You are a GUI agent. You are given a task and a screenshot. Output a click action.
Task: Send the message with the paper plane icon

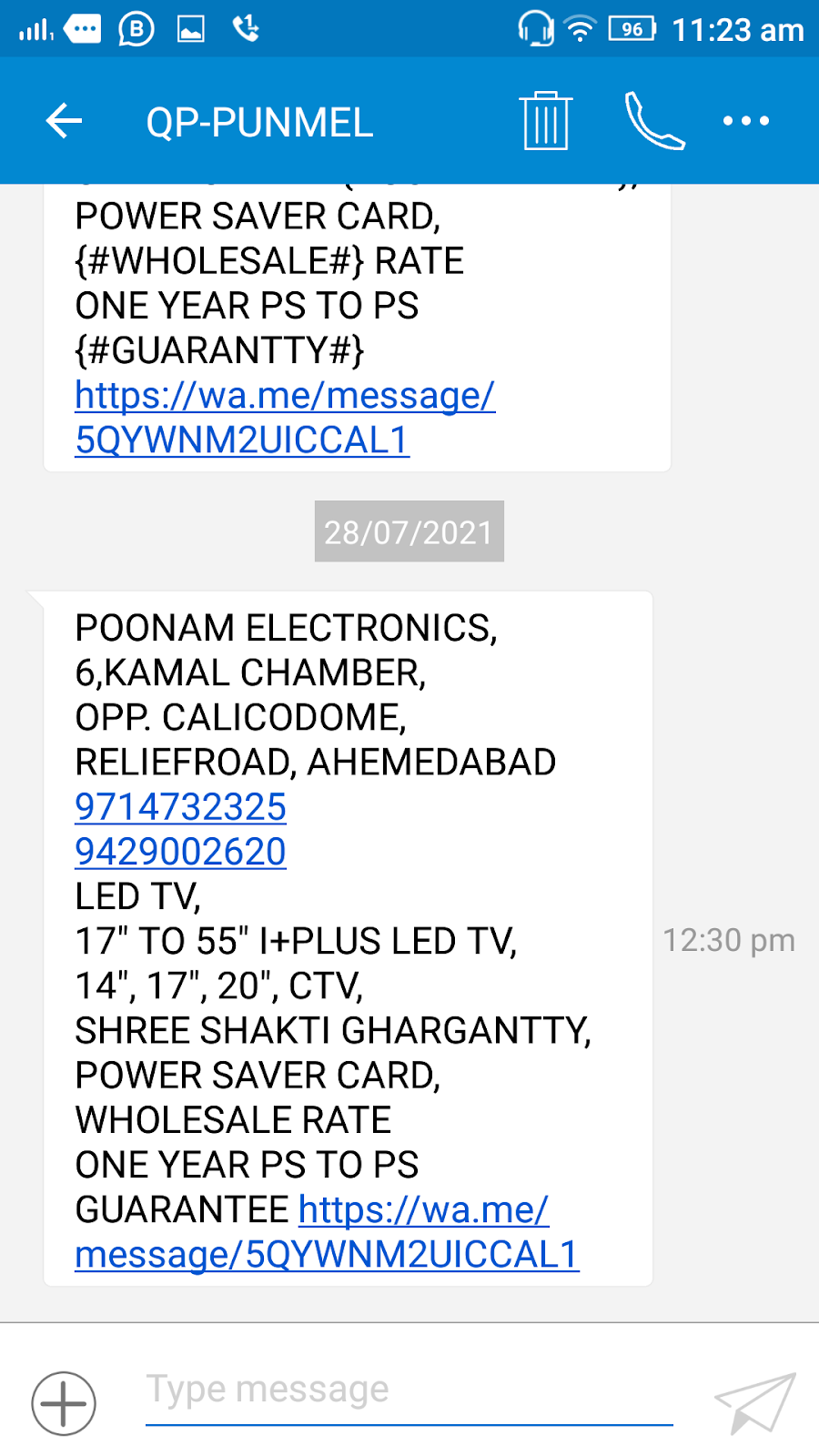(755, 1402)
